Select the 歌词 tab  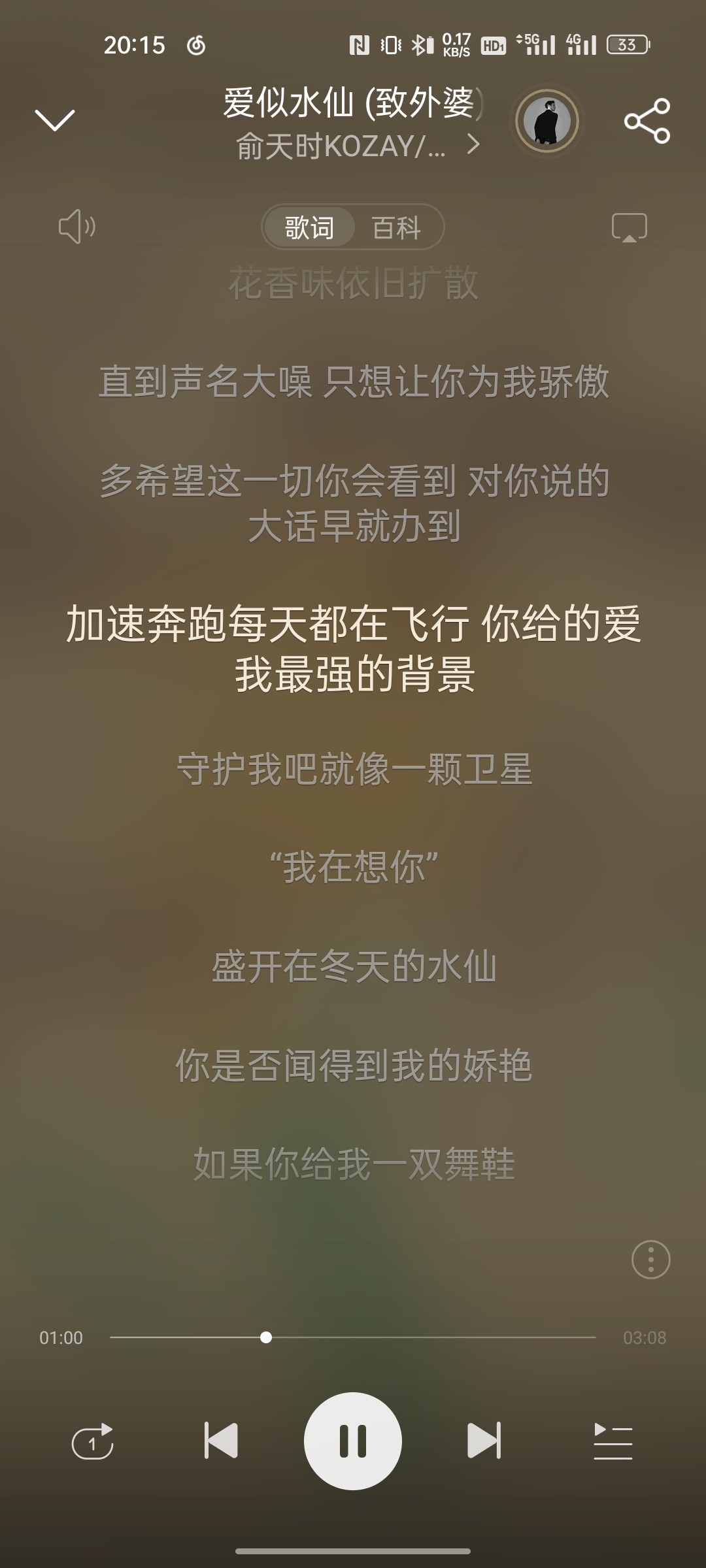coord(309,227)
